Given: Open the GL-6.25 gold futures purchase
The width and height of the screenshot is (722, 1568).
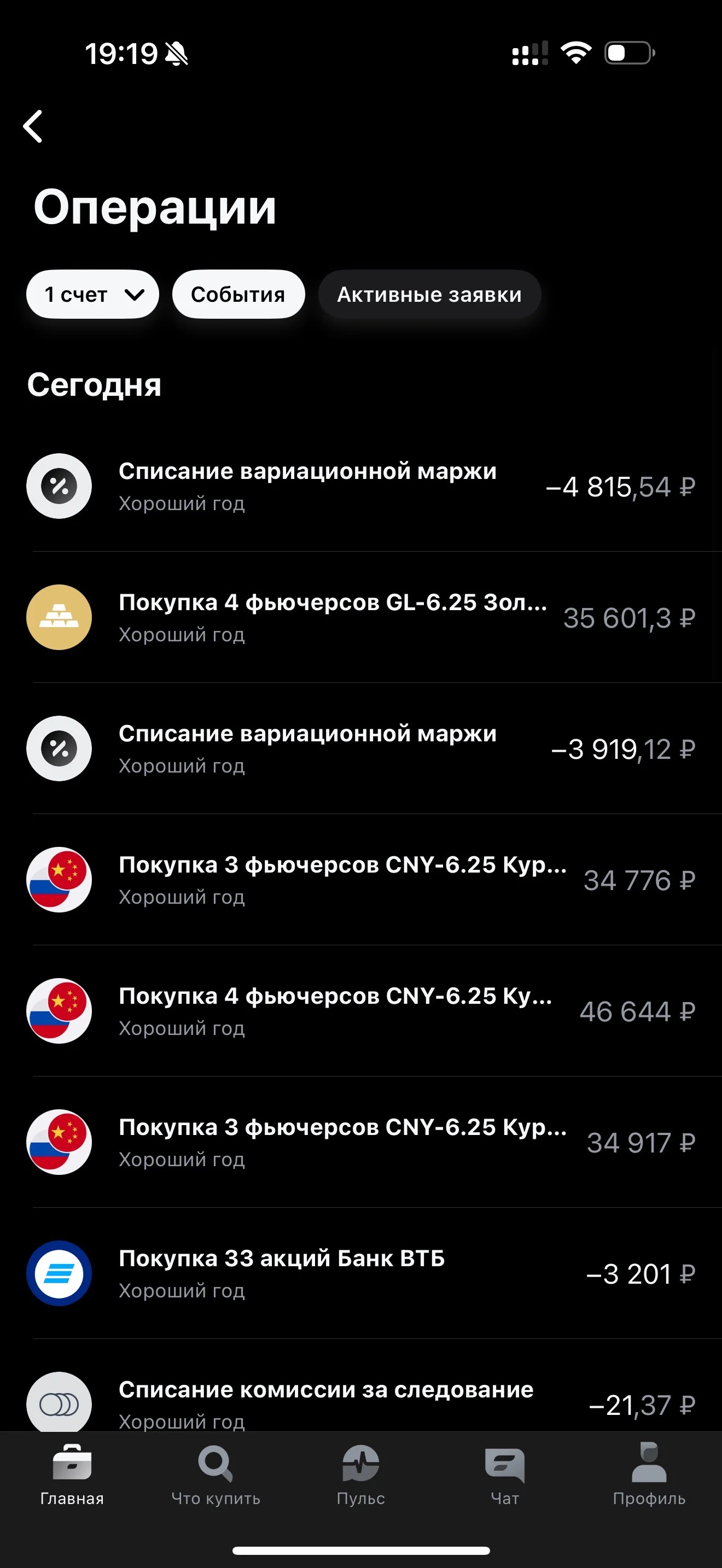Looking at the screenshot, I should [361, 617].
